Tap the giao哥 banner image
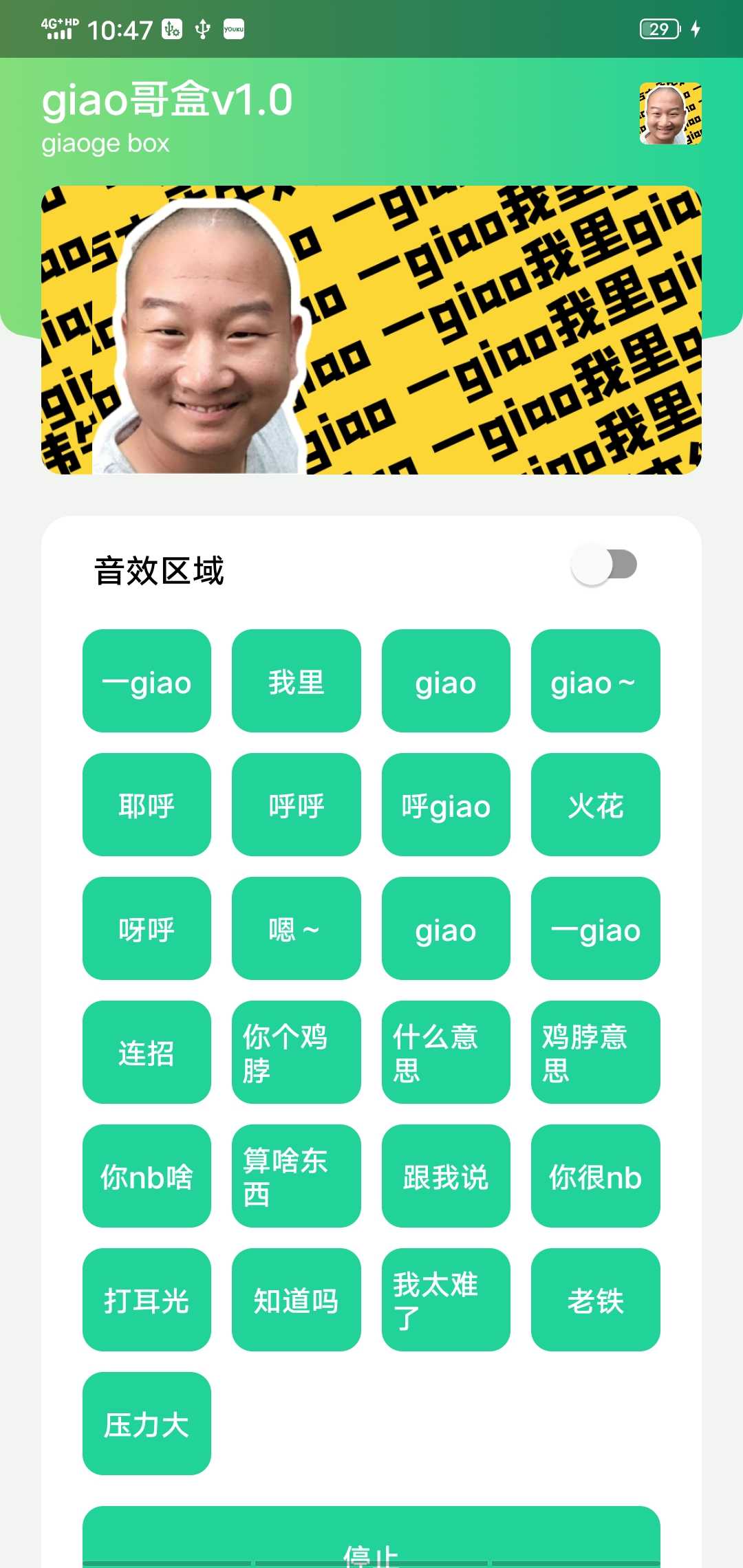The image size is (743, 1568). [371, 329]
